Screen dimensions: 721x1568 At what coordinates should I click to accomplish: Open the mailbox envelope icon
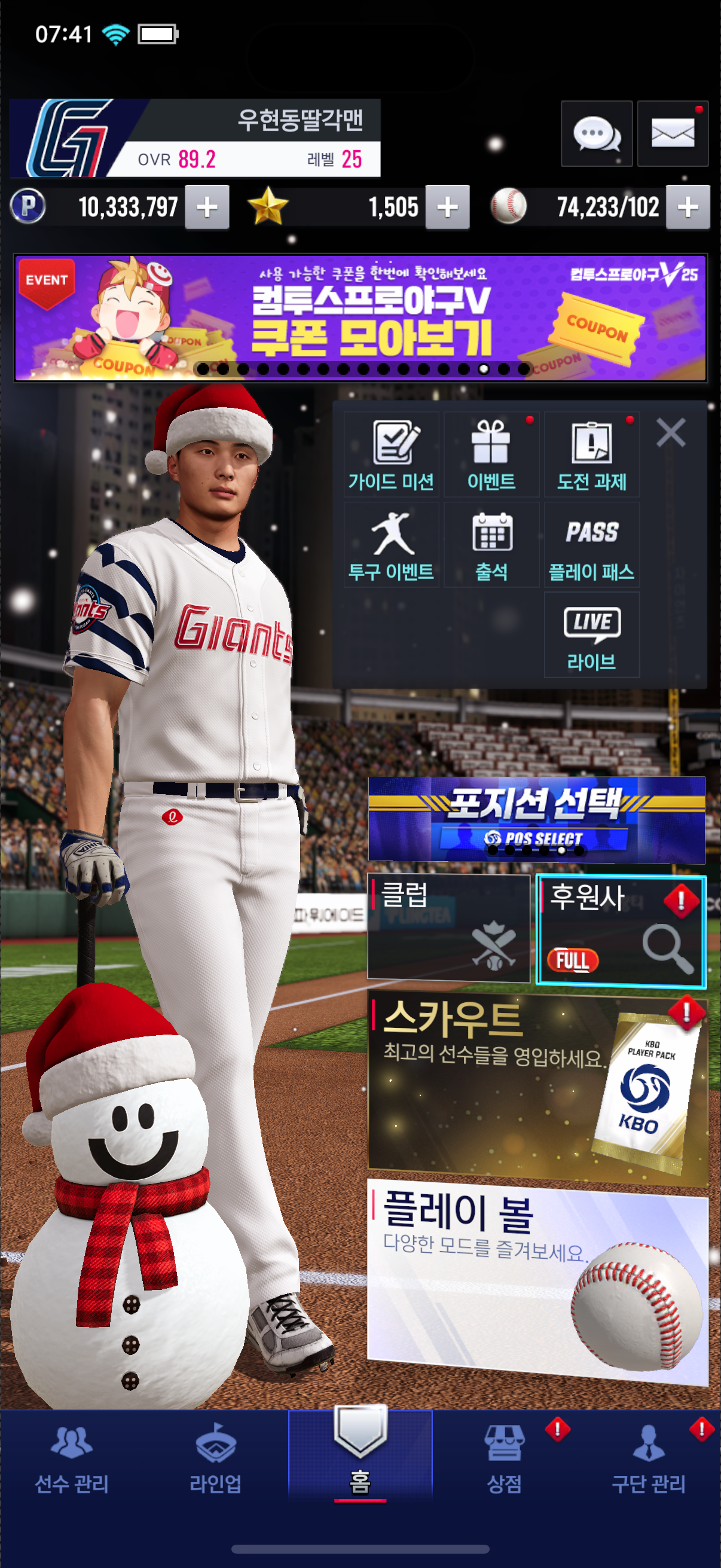[x=673, y=133]
